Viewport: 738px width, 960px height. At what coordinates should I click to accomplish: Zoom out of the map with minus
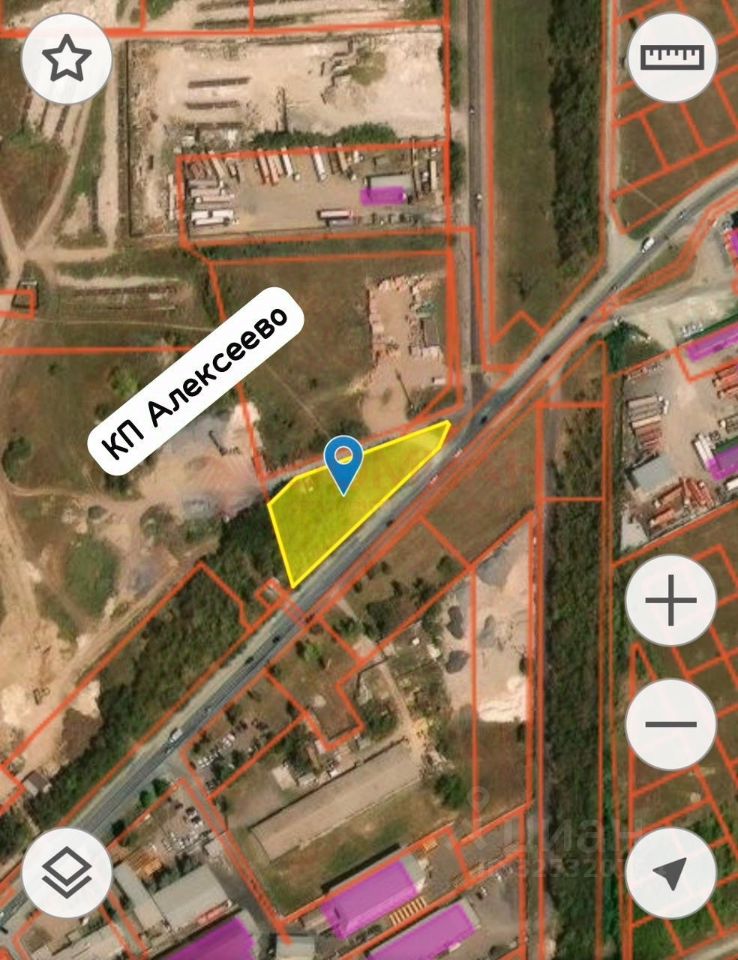point(671,723)
